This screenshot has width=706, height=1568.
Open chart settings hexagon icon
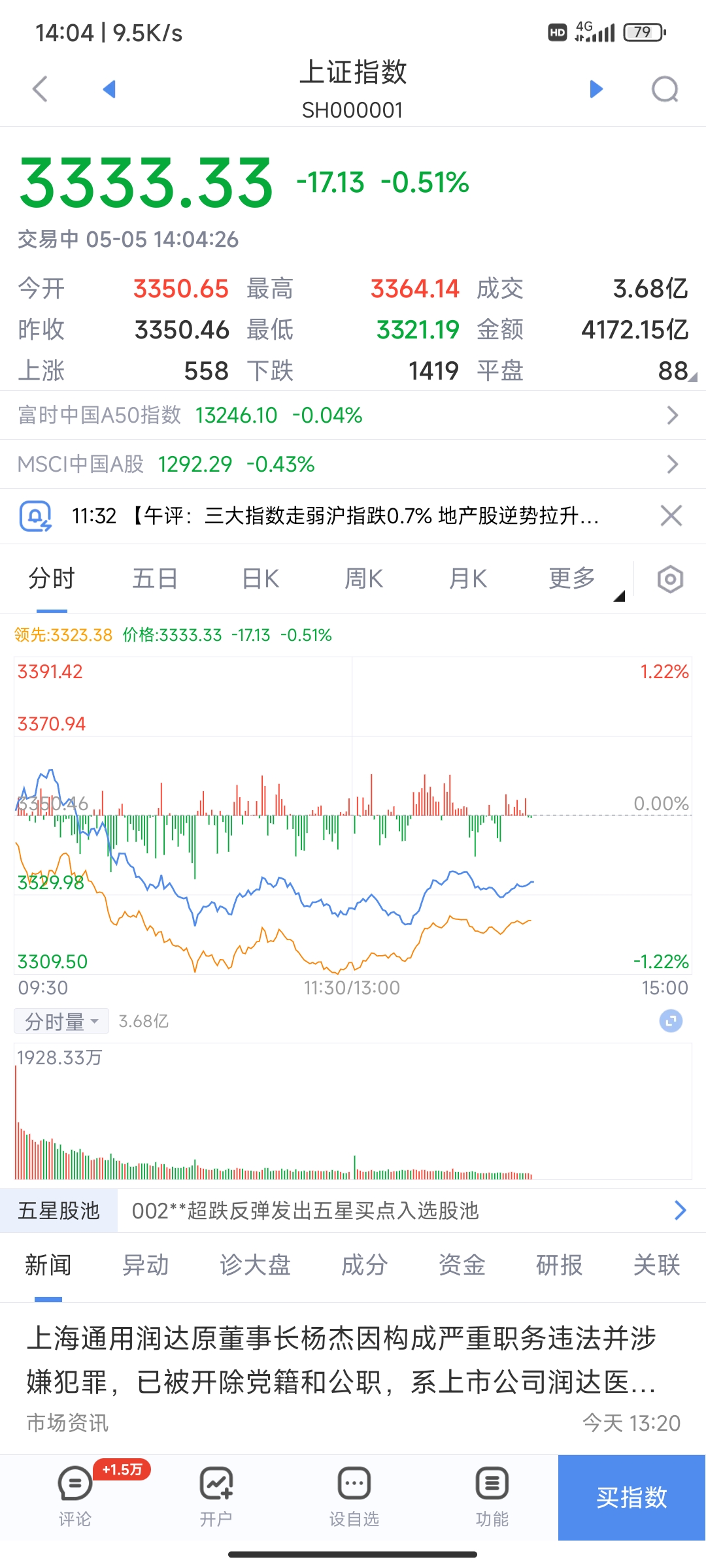pos(670,580)
